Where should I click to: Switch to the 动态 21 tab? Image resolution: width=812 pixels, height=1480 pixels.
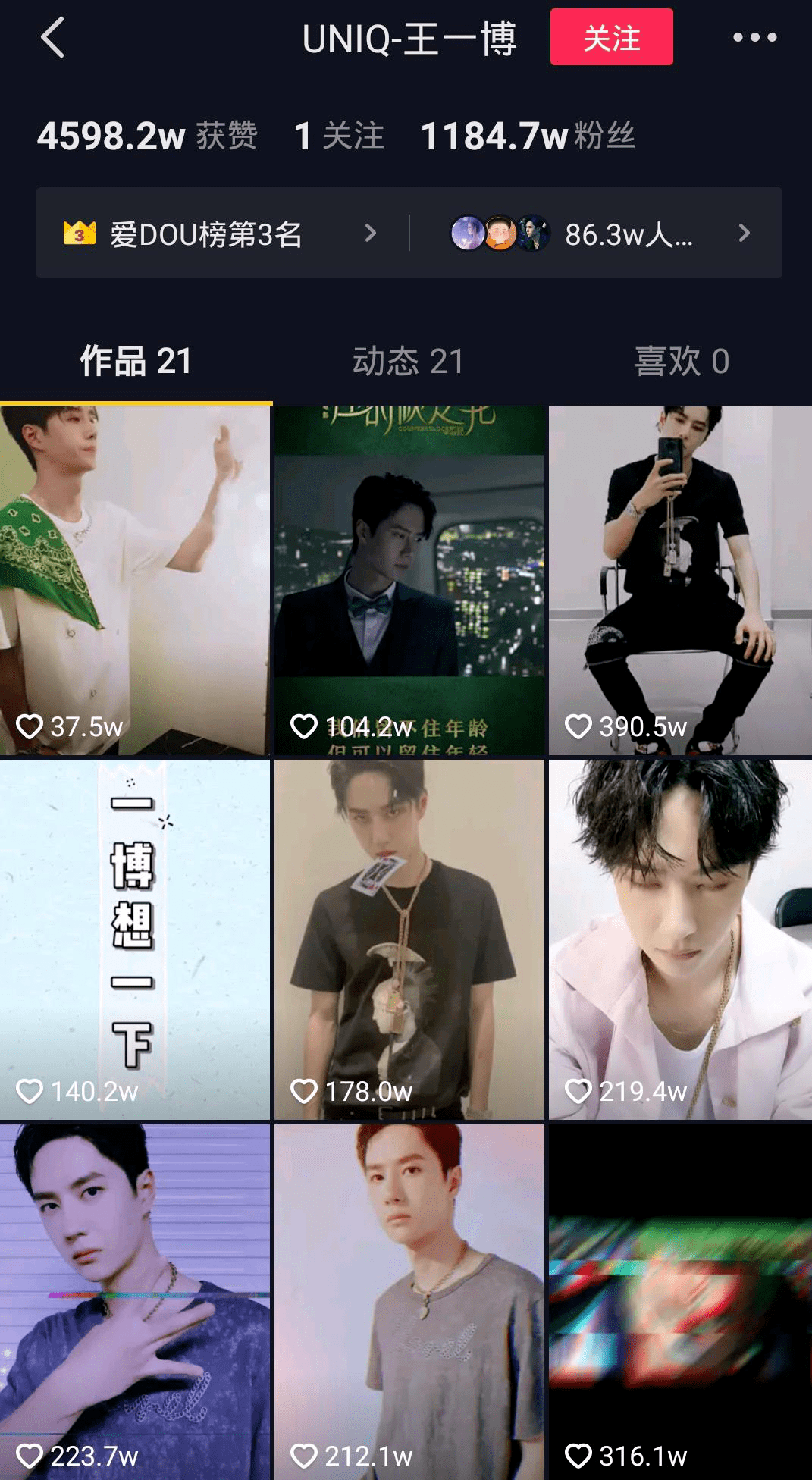tap(408, 361)
